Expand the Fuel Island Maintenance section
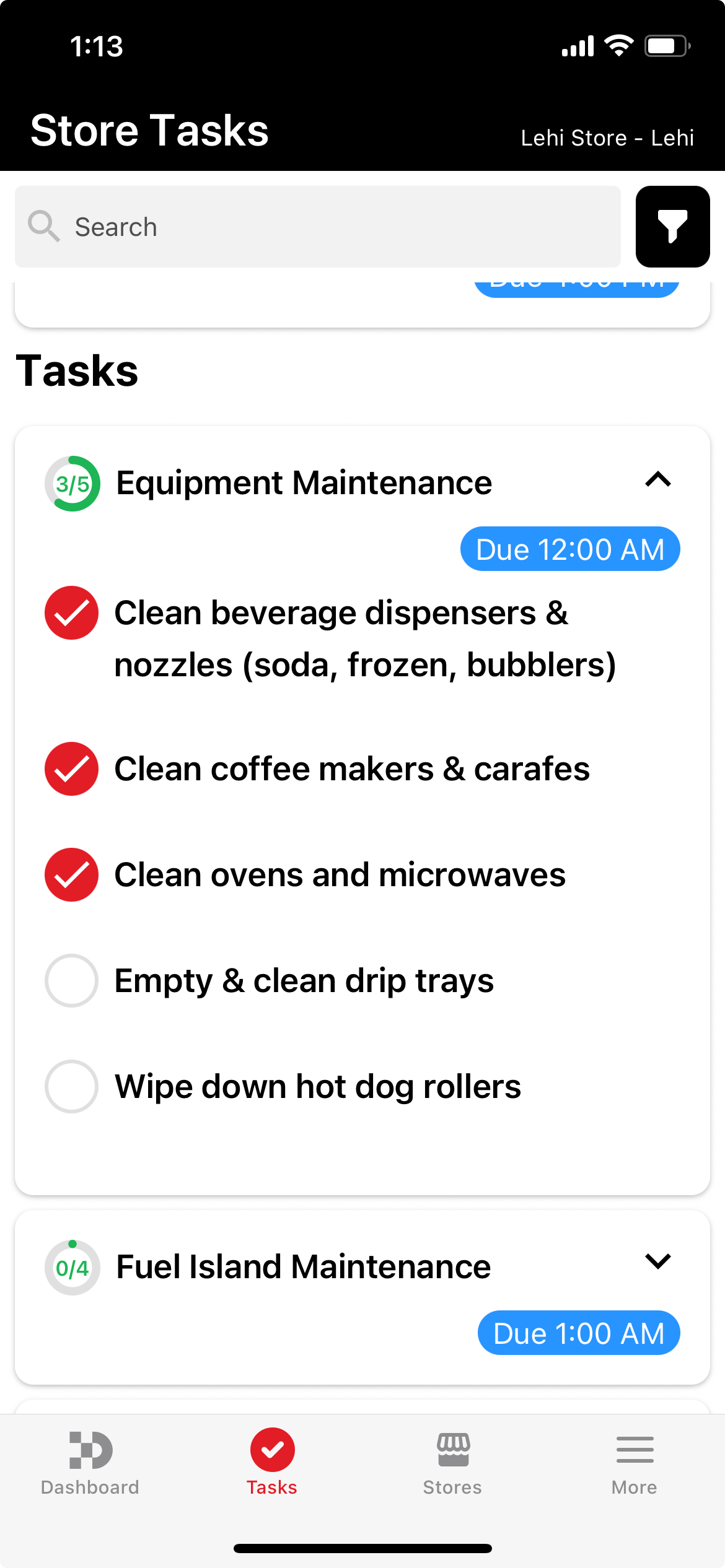This screenshot has height=1568, width=725. click(x=658, y=1261)
